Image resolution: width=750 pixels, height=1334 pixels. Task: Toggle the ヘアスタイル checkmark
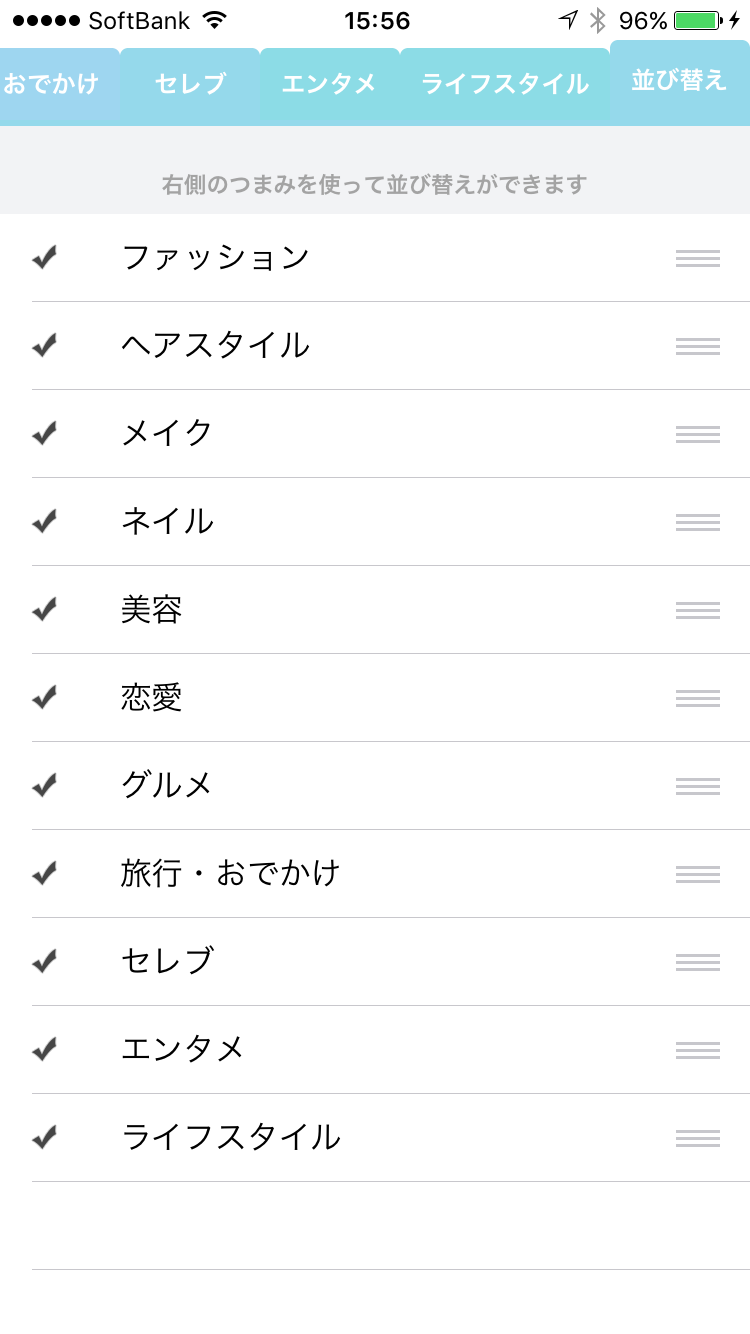[x=44, y=346]
